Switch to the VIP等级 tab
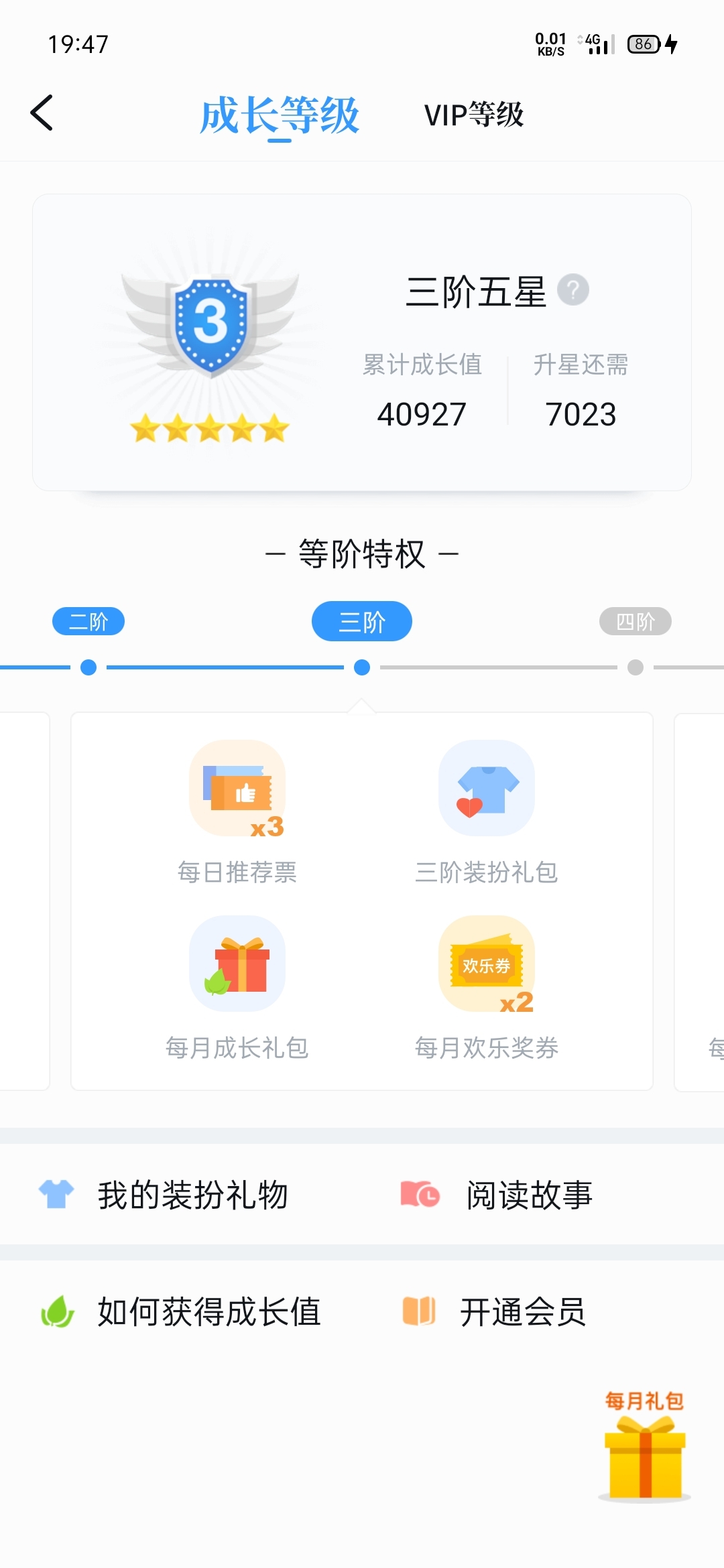Screen dimensions: 724x1568 pyautogui.click(x=473, y=115)
